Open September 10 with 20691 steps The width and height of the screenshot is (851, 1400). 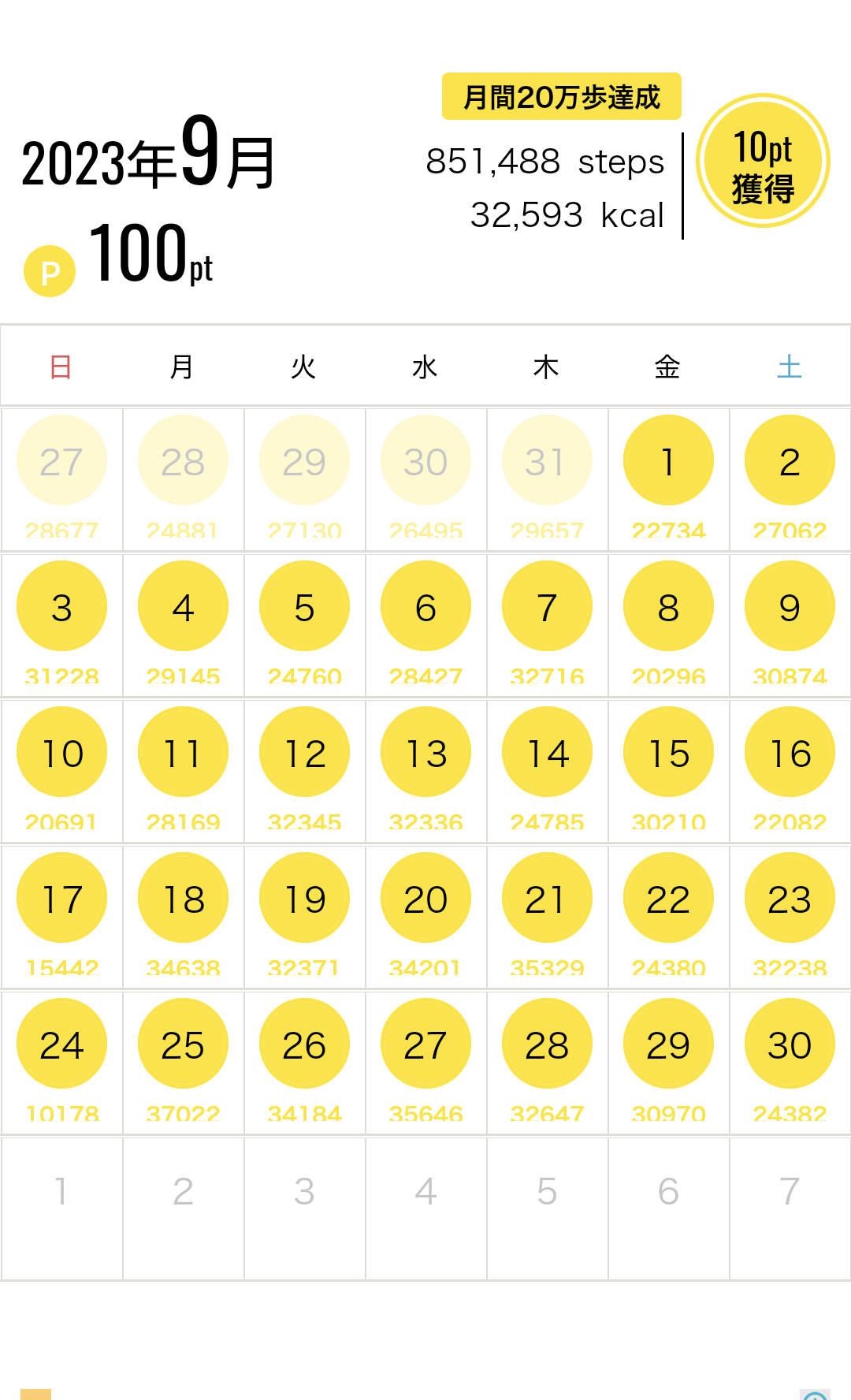click(61, 752)
